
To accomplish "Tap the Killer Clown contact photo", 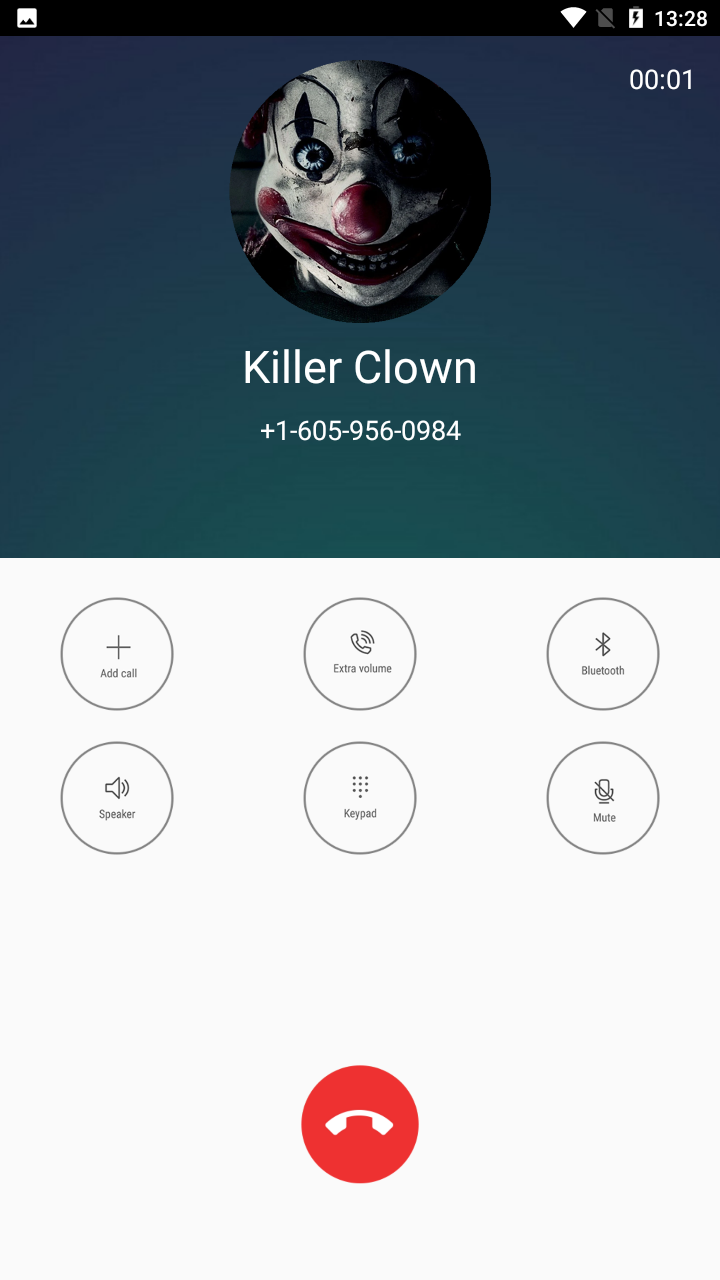I will [x=360, y=190].
